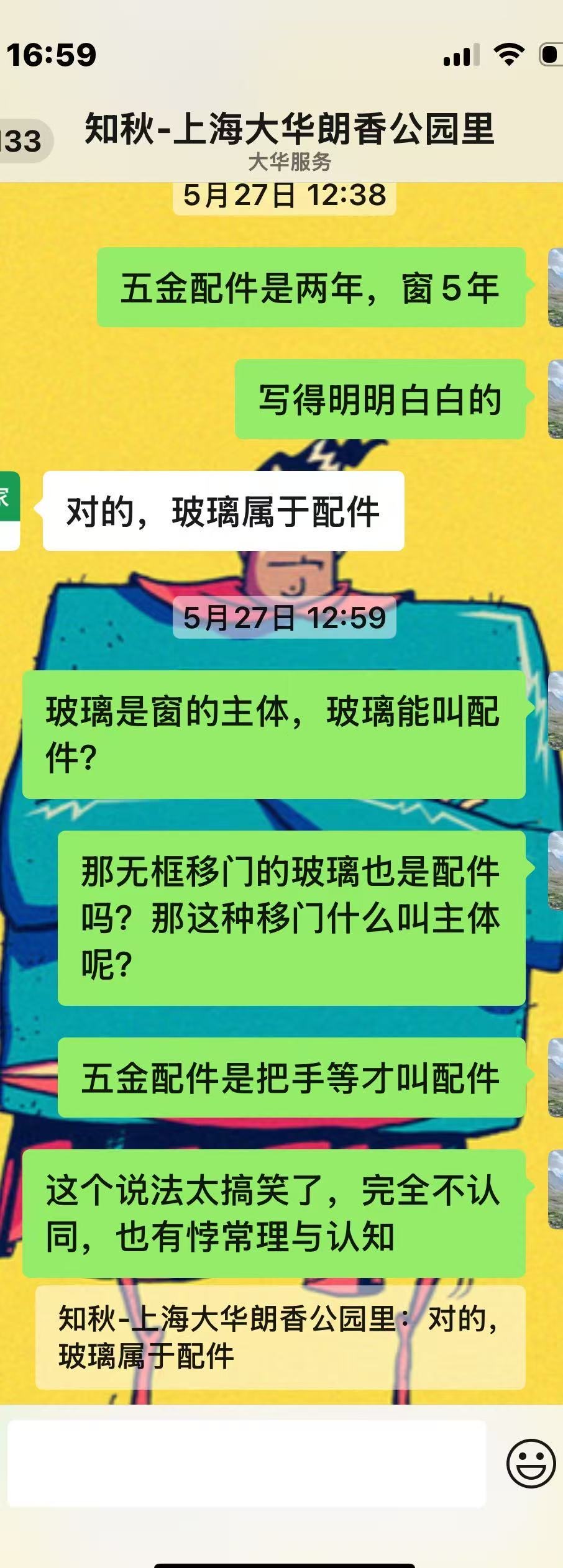
Task: Tap the message input field
Action: (246, 1462)
